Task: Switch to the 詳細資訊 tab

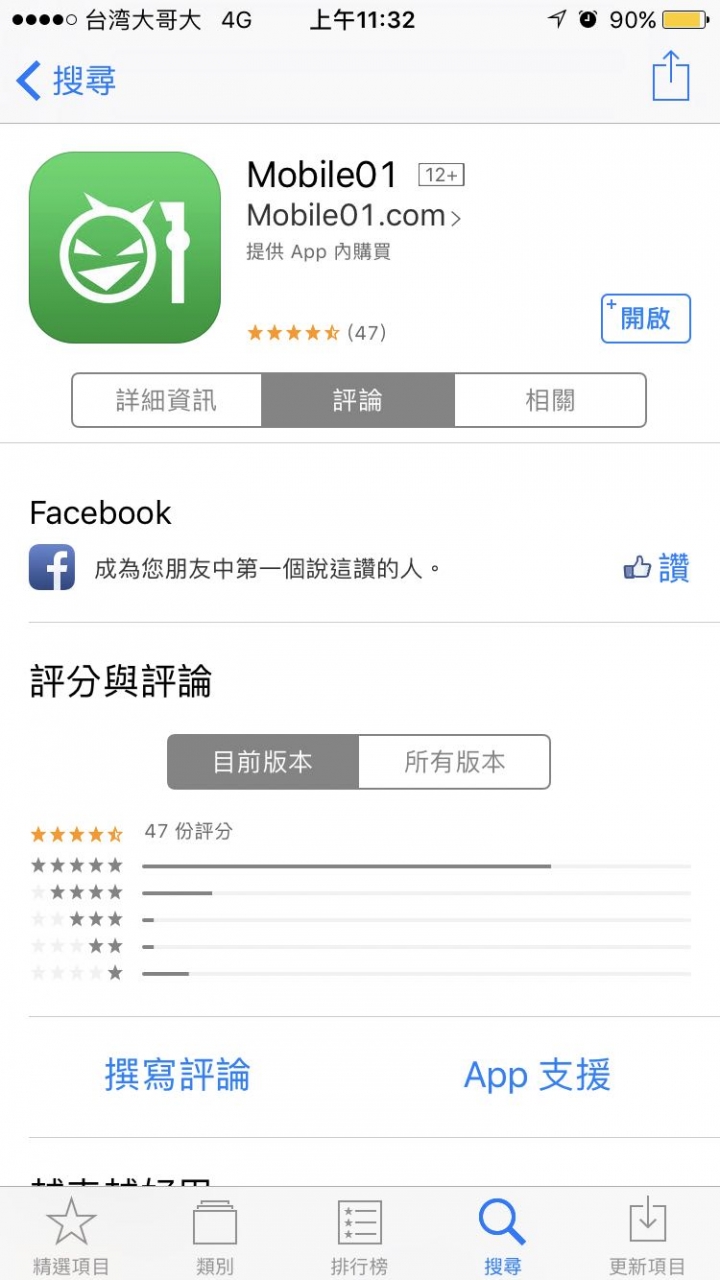Action: coord(166,400)
